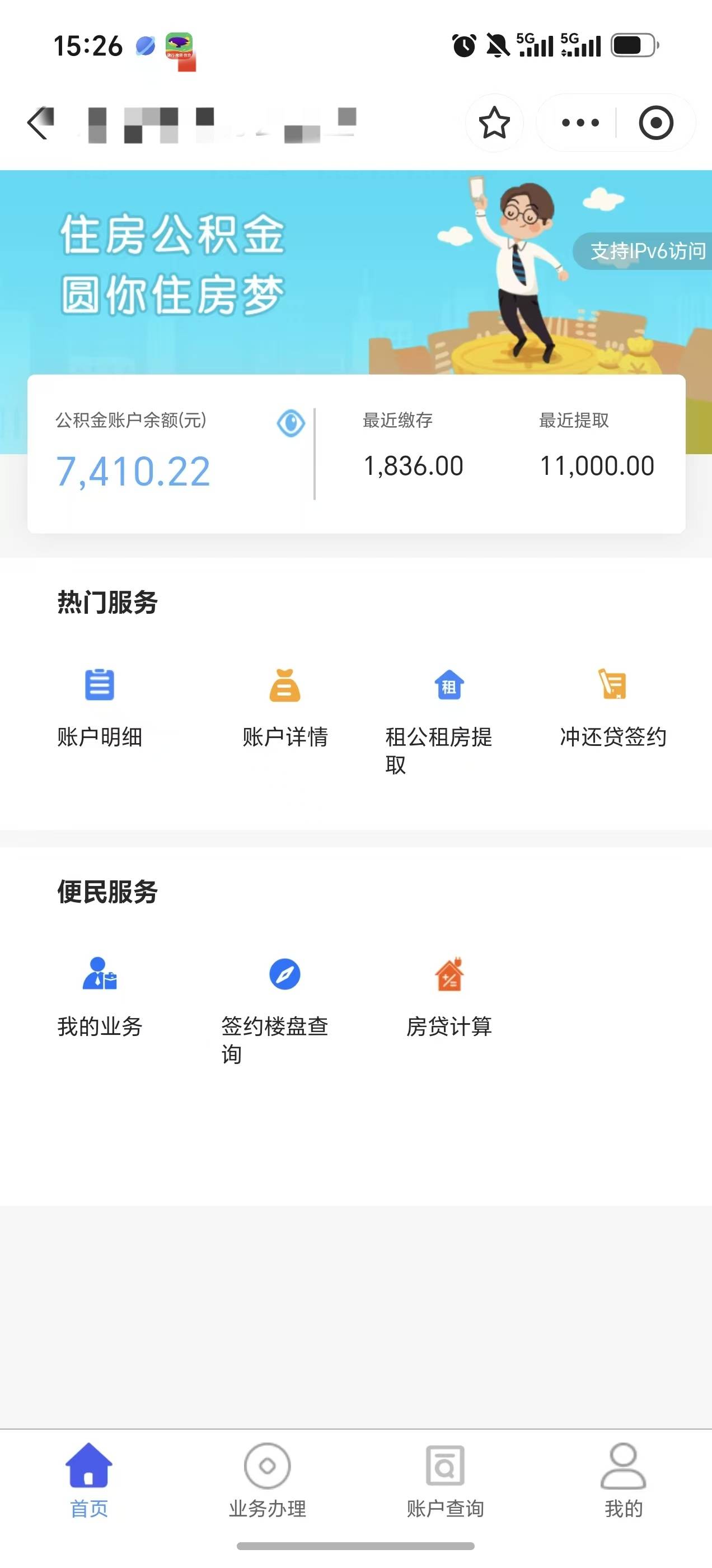
Task: Launch the 房贷计算 calculator
Action: [x=449, y=998]
